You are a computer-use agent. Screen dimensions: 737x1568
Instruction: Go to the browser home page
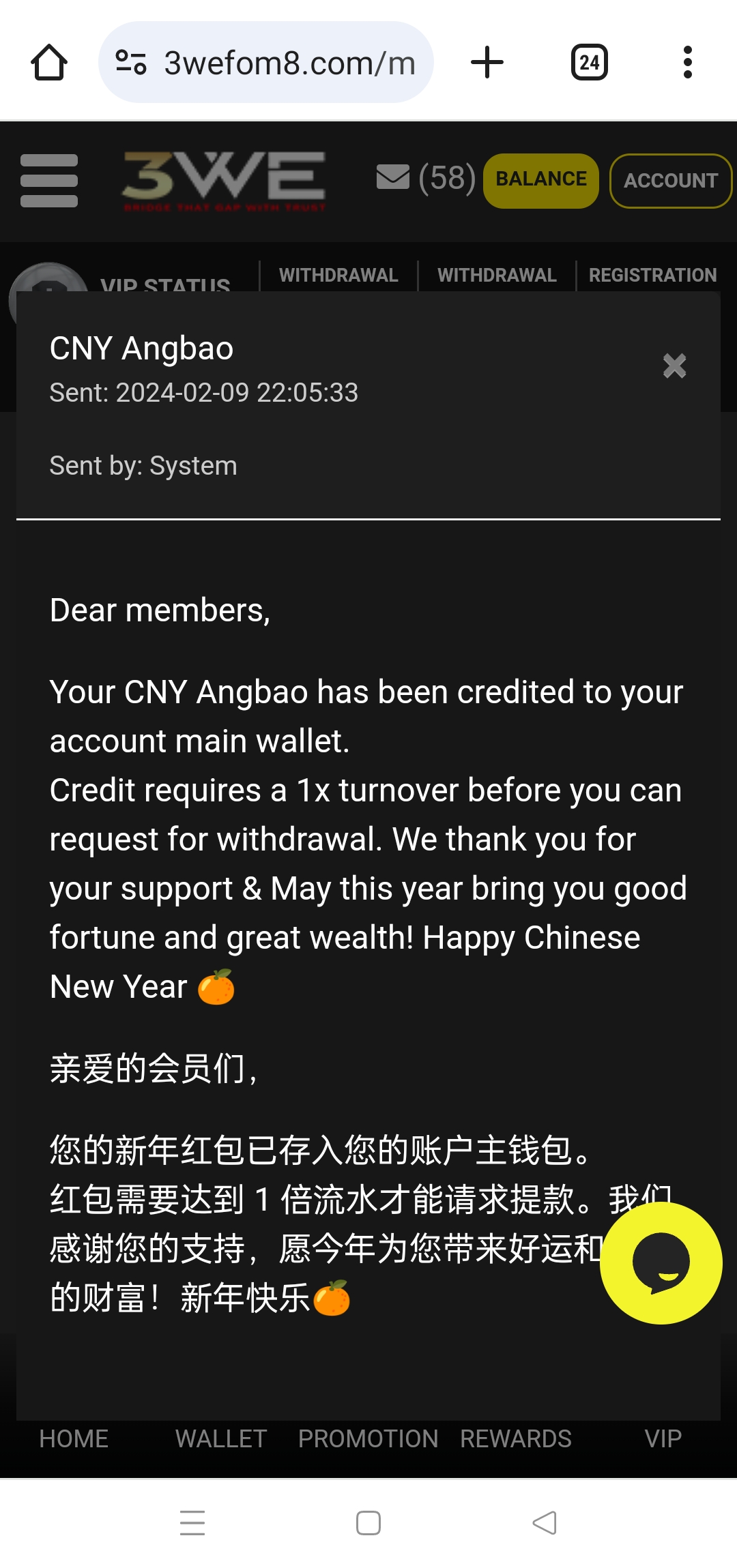click(49, 63)
